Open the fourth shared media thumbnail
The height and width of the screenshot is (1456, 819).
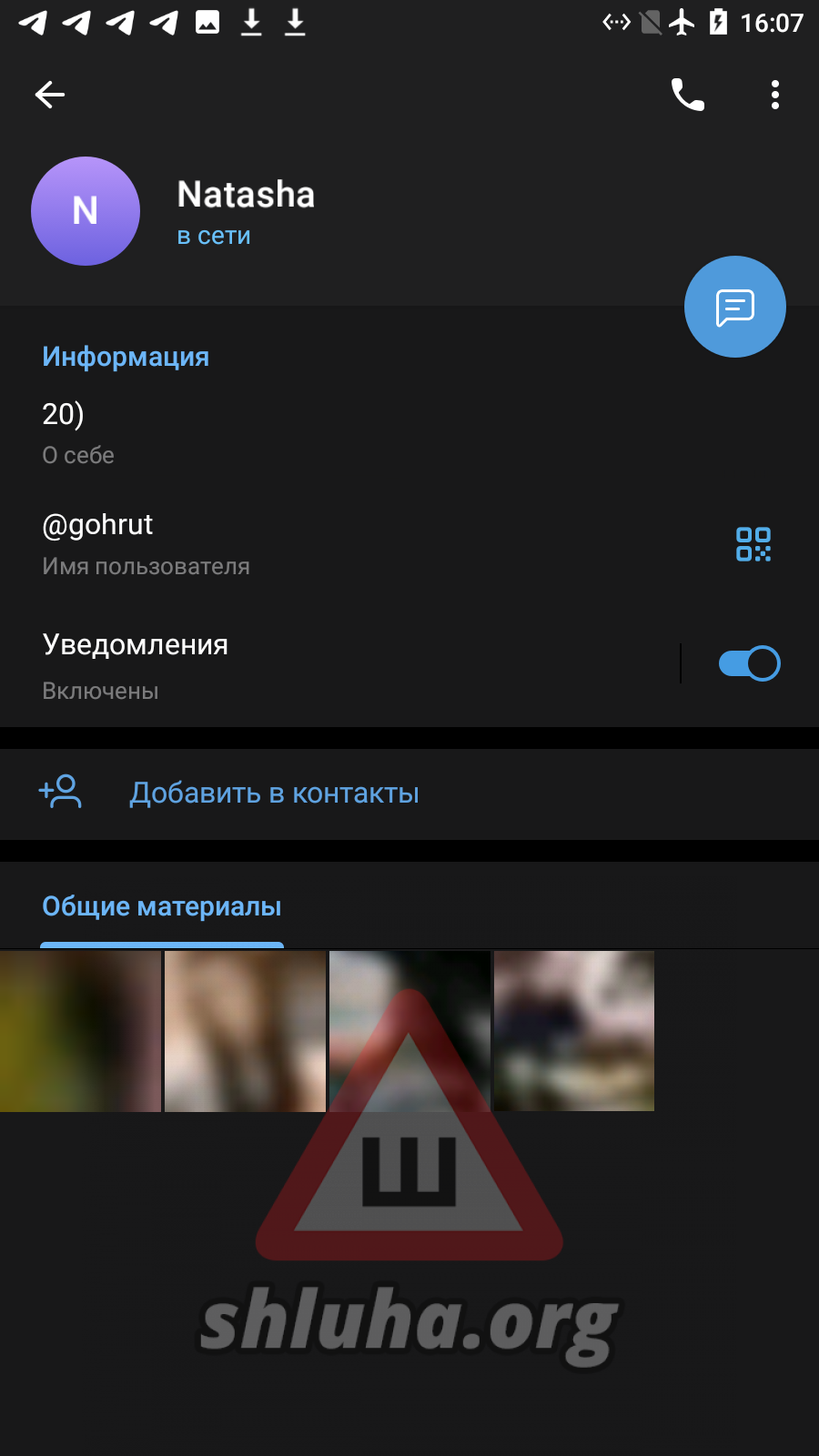point(574,1031)
